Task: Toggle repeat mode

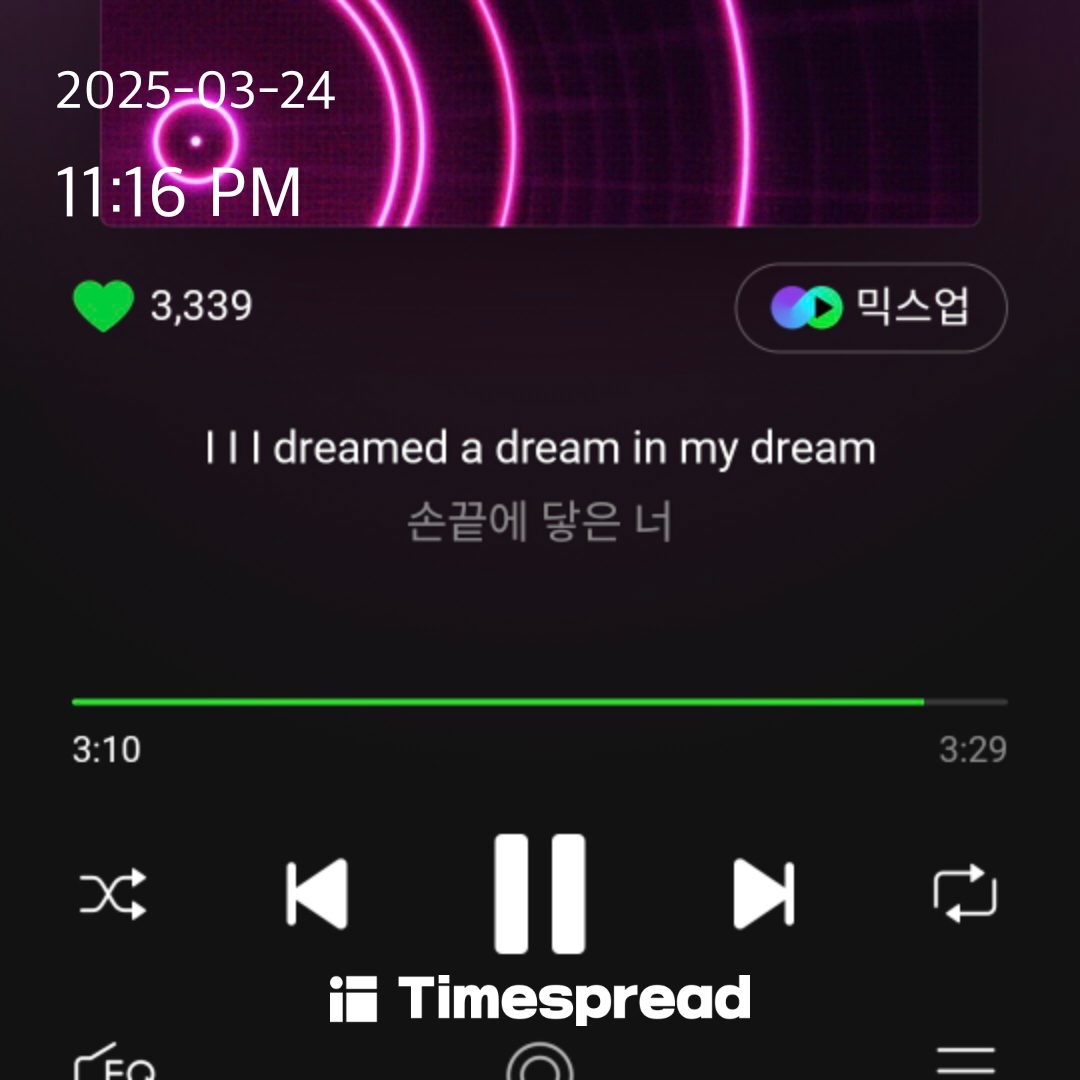Action: pos(965,893)
